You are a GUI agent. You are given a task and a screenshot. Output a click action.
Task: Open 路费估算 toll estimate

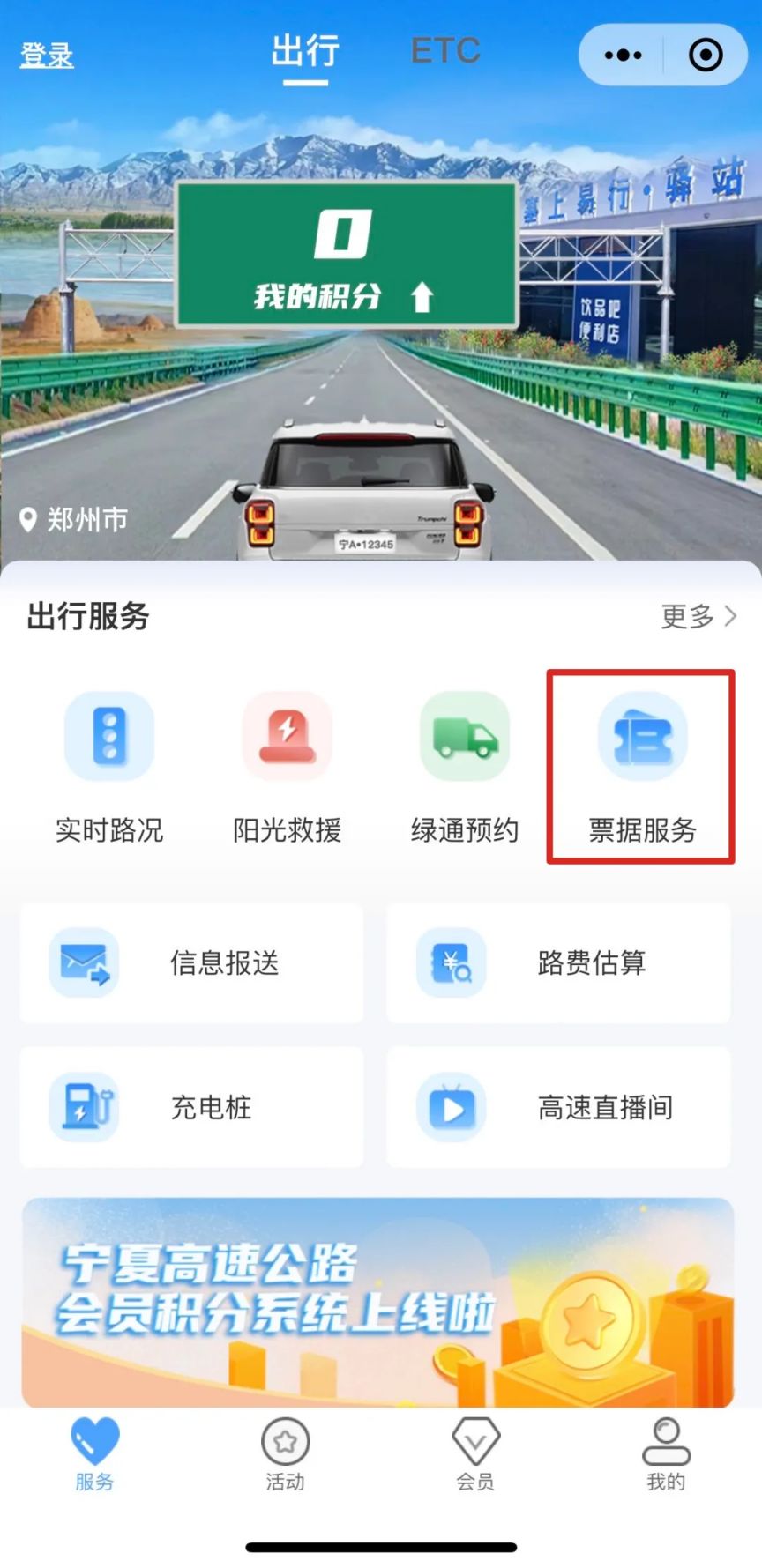click(x=558, y=962)
